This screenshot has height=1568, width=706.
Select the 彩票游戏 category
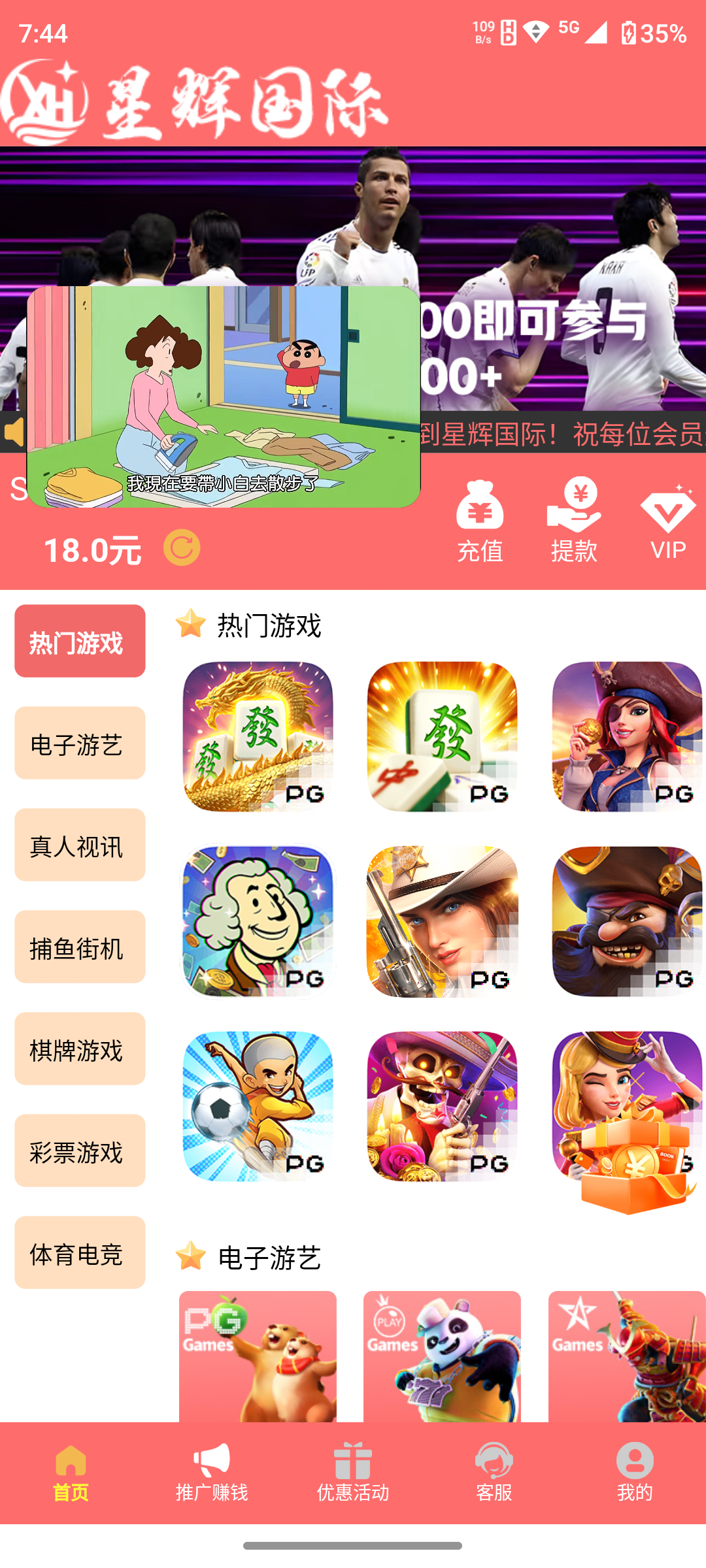(x=80, y=1151)
